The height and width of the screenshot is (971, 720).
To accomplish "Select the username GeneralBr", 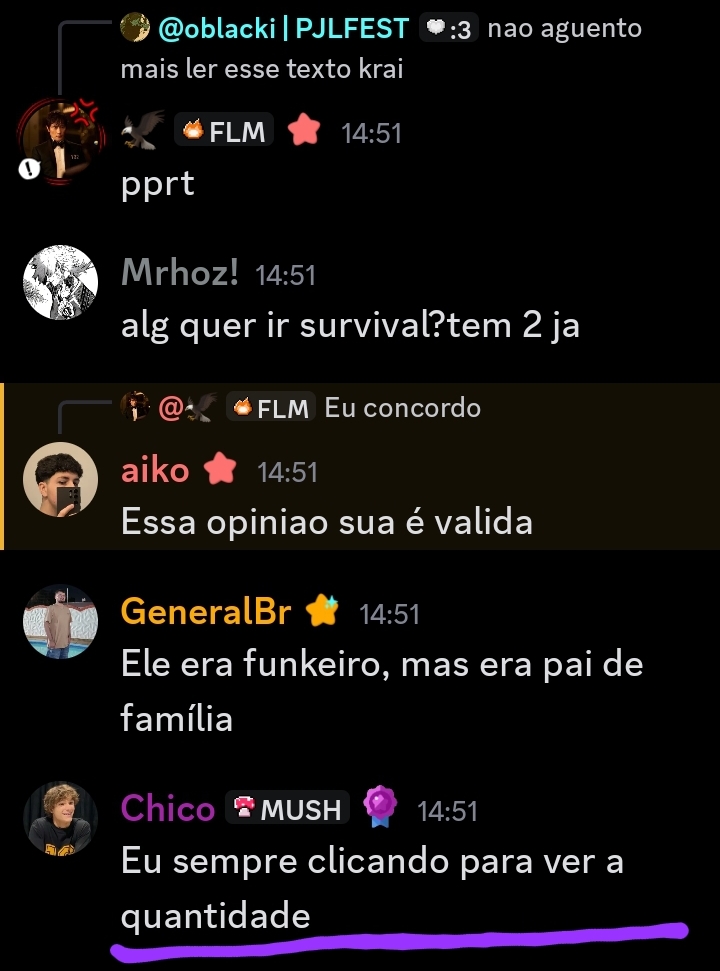I will (206, 611).
